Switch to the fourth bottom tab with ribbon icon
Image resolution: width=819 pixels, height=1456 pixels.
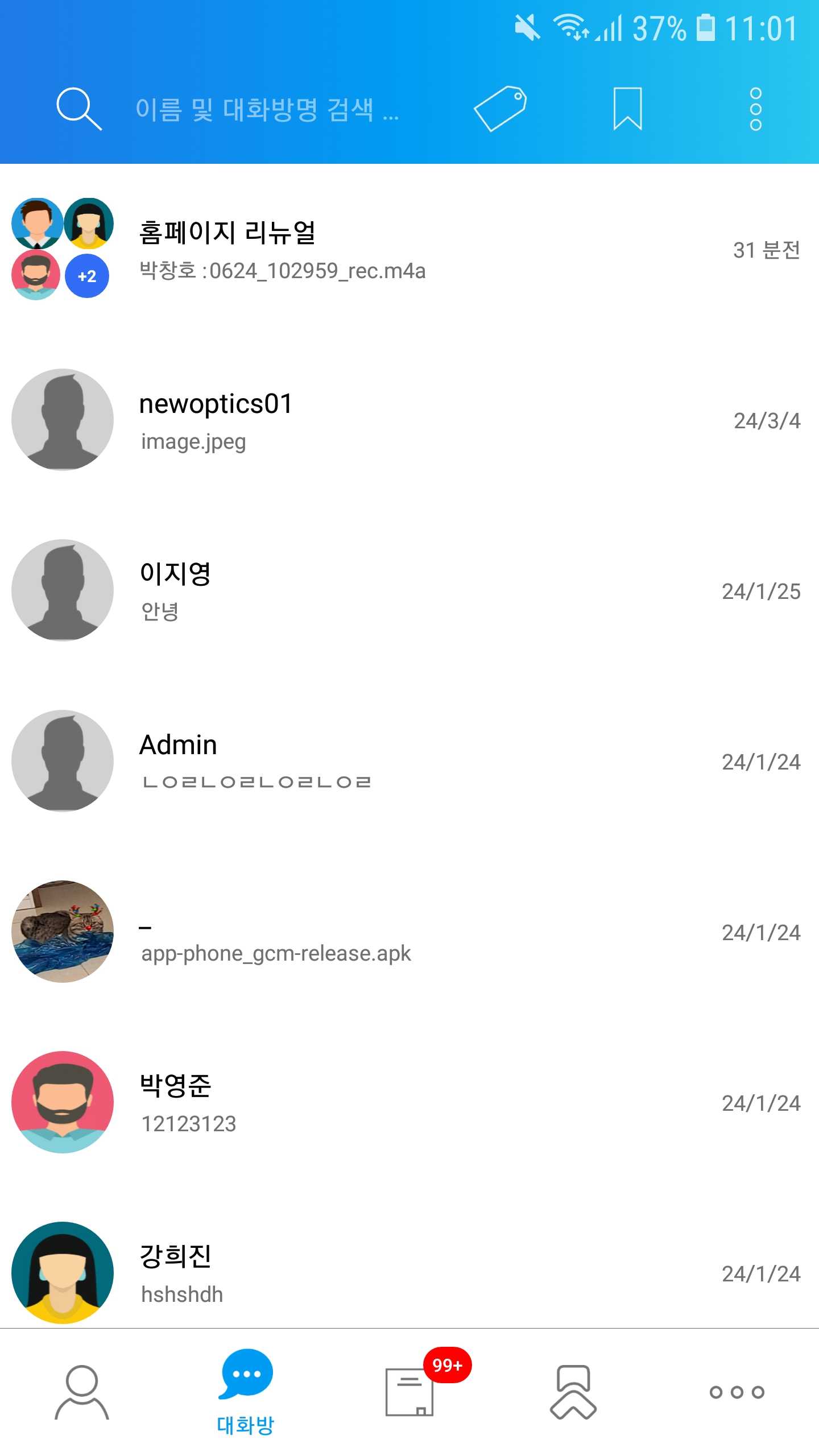pos(573,1392)
